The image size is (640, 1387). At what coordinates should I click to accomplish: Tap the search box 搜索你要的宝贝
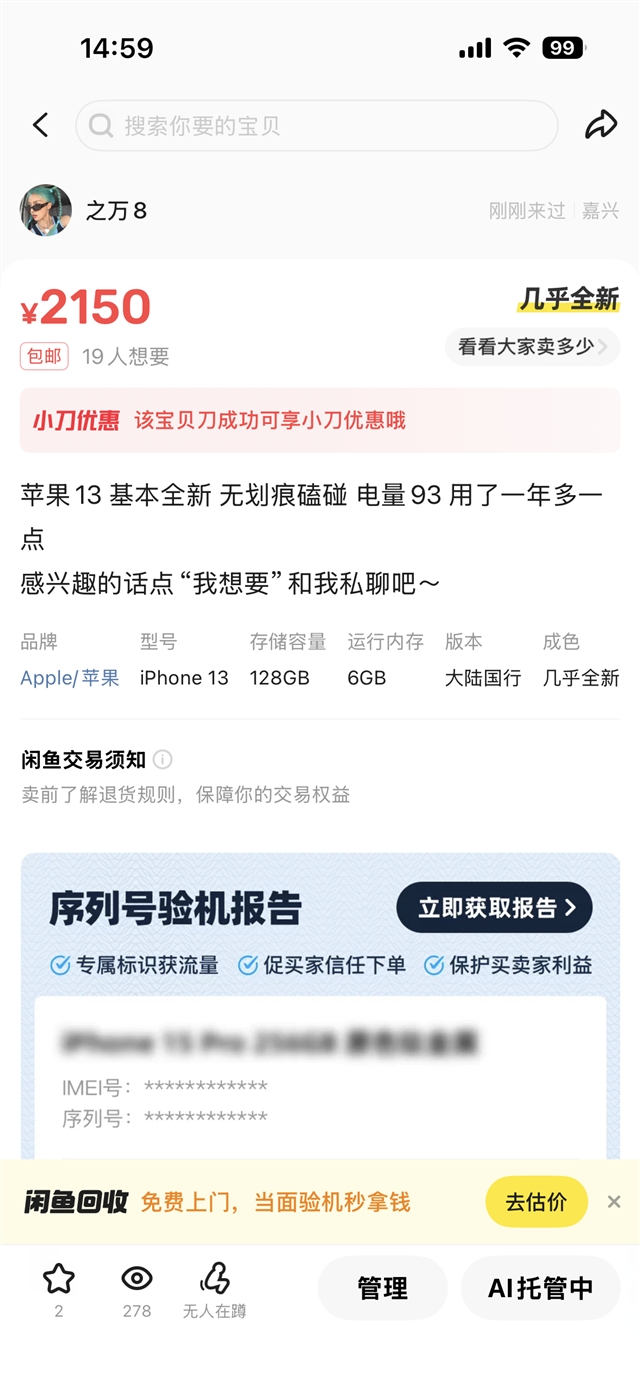click(316, 126)
